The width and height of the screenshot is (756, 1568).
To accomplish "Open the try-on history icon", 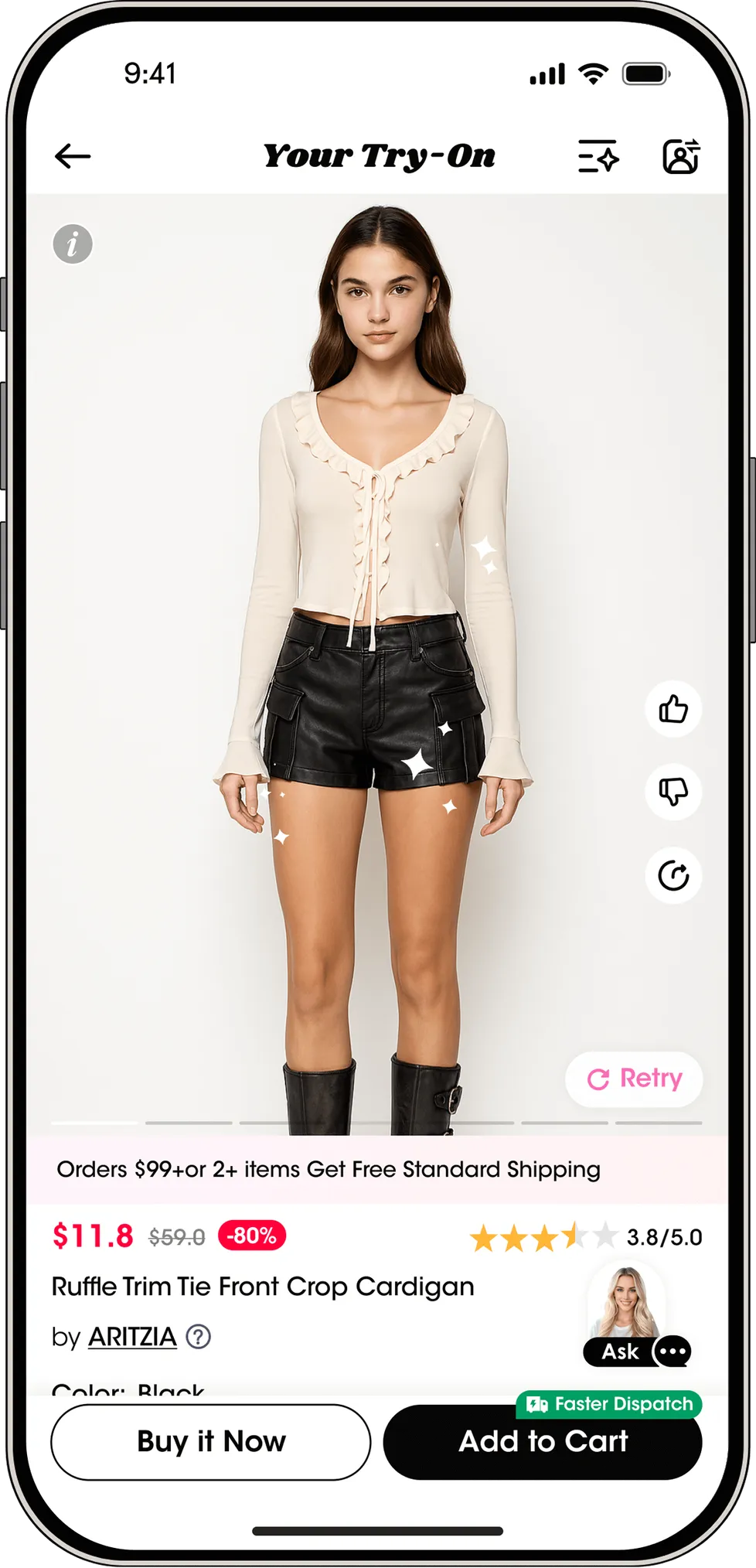I will coord(673,875).
